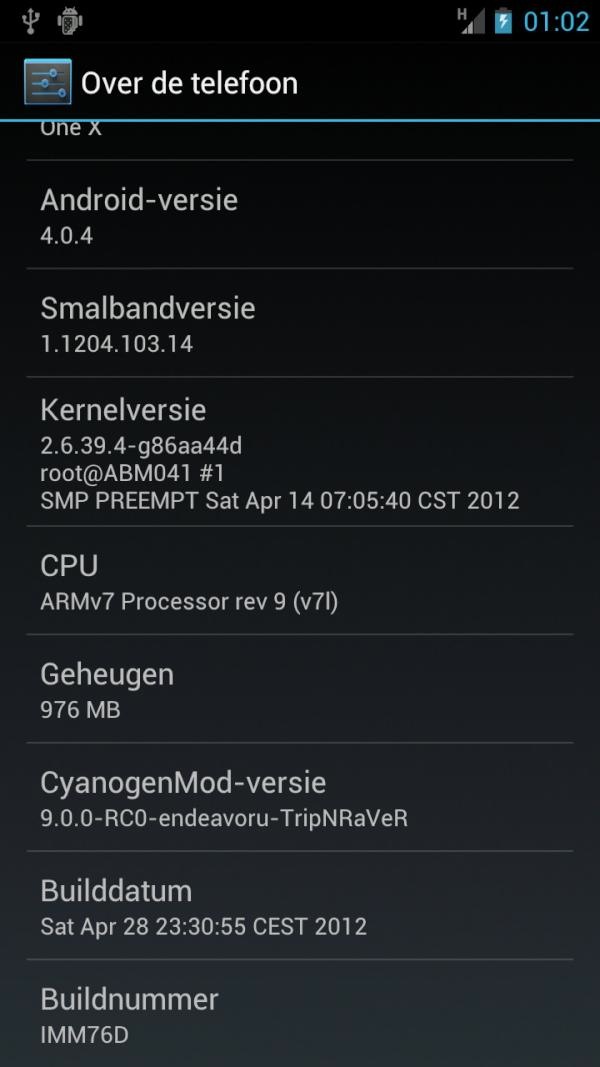Tap the Buildnummer row
This screenshot has height=1067, width=600.
click(300, 1013)
